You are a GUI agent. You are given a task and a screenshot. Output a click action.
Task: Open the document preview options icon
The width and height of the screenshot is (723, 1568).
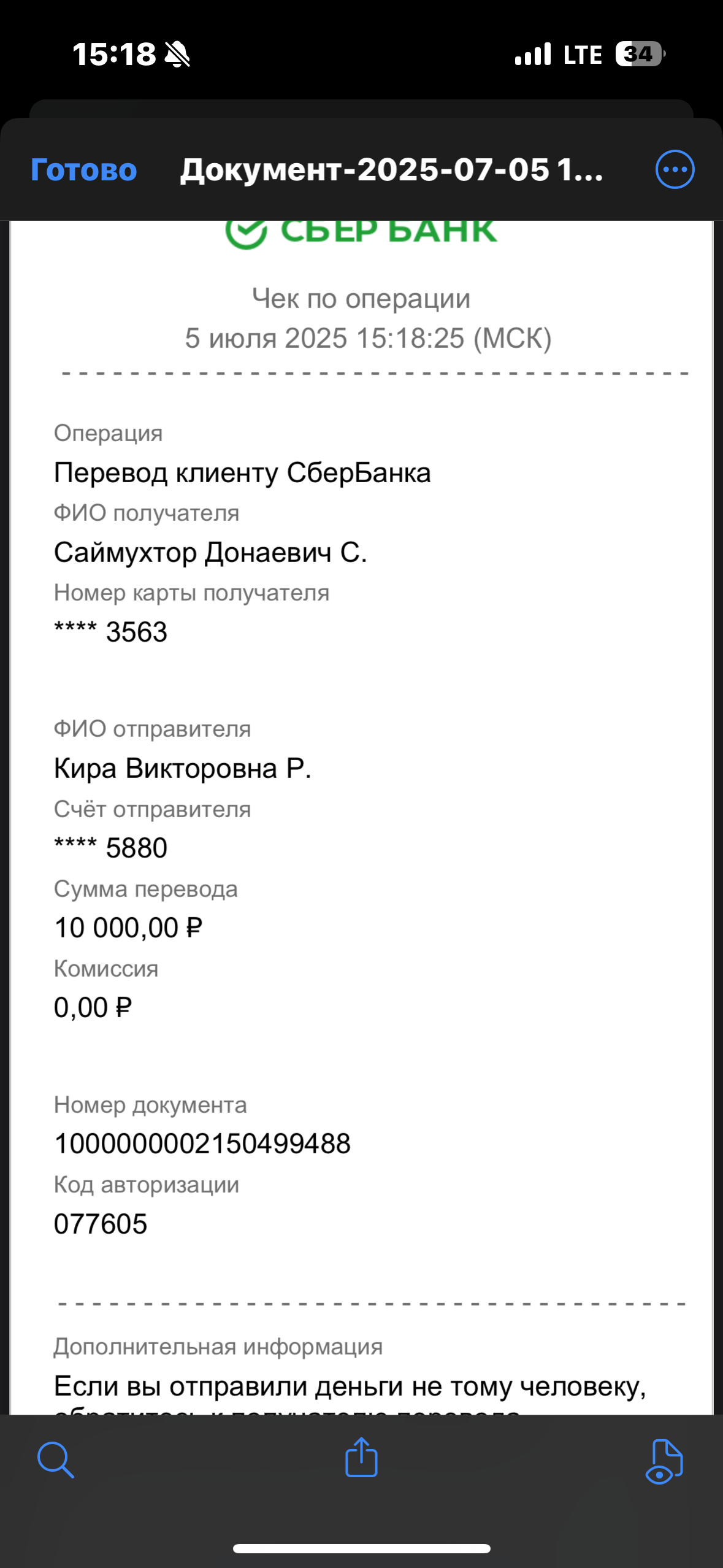pos(664,1461)
